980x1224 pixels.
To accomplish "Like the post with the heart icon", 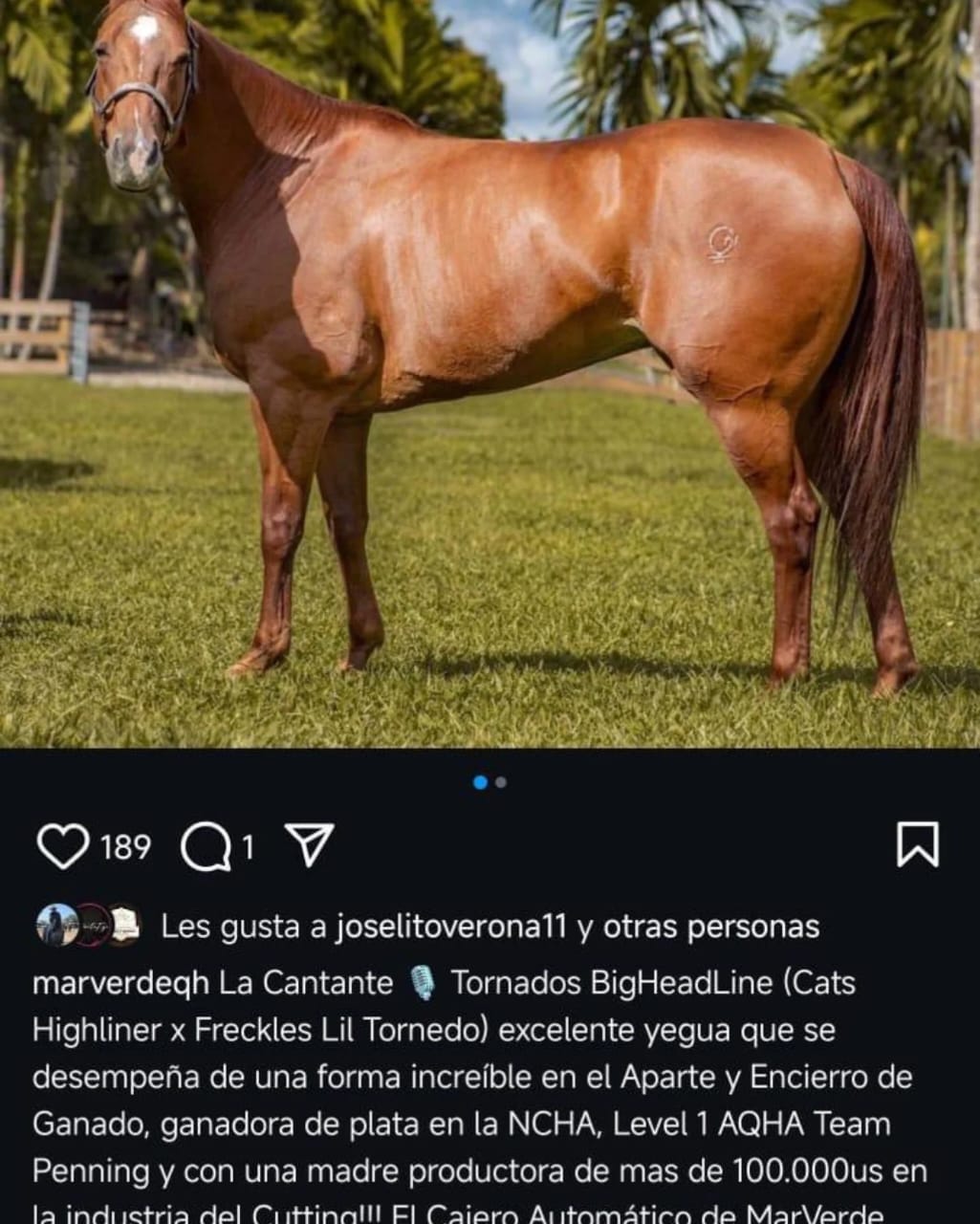I will [x=62, y=846].
